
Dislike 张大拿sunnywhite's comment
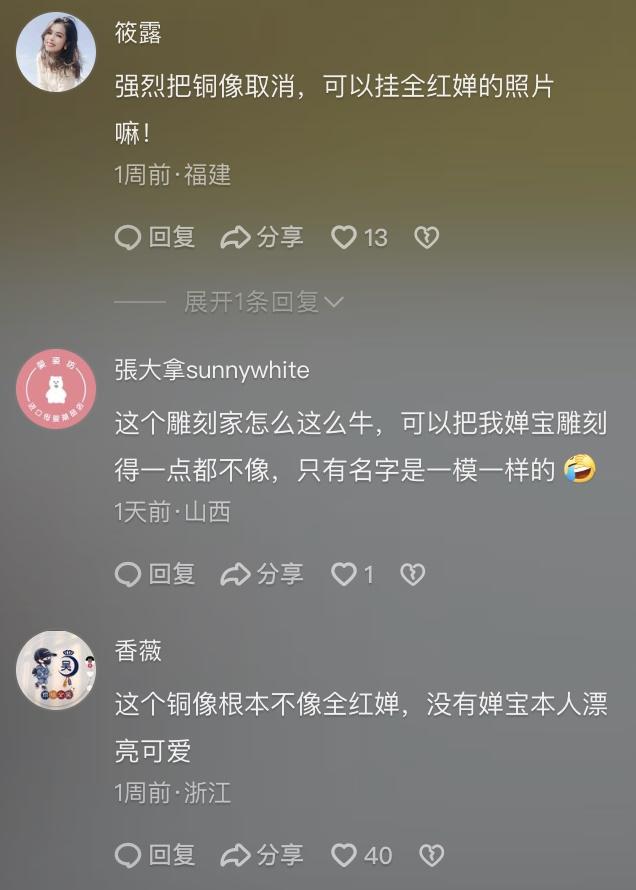(412, 574)
